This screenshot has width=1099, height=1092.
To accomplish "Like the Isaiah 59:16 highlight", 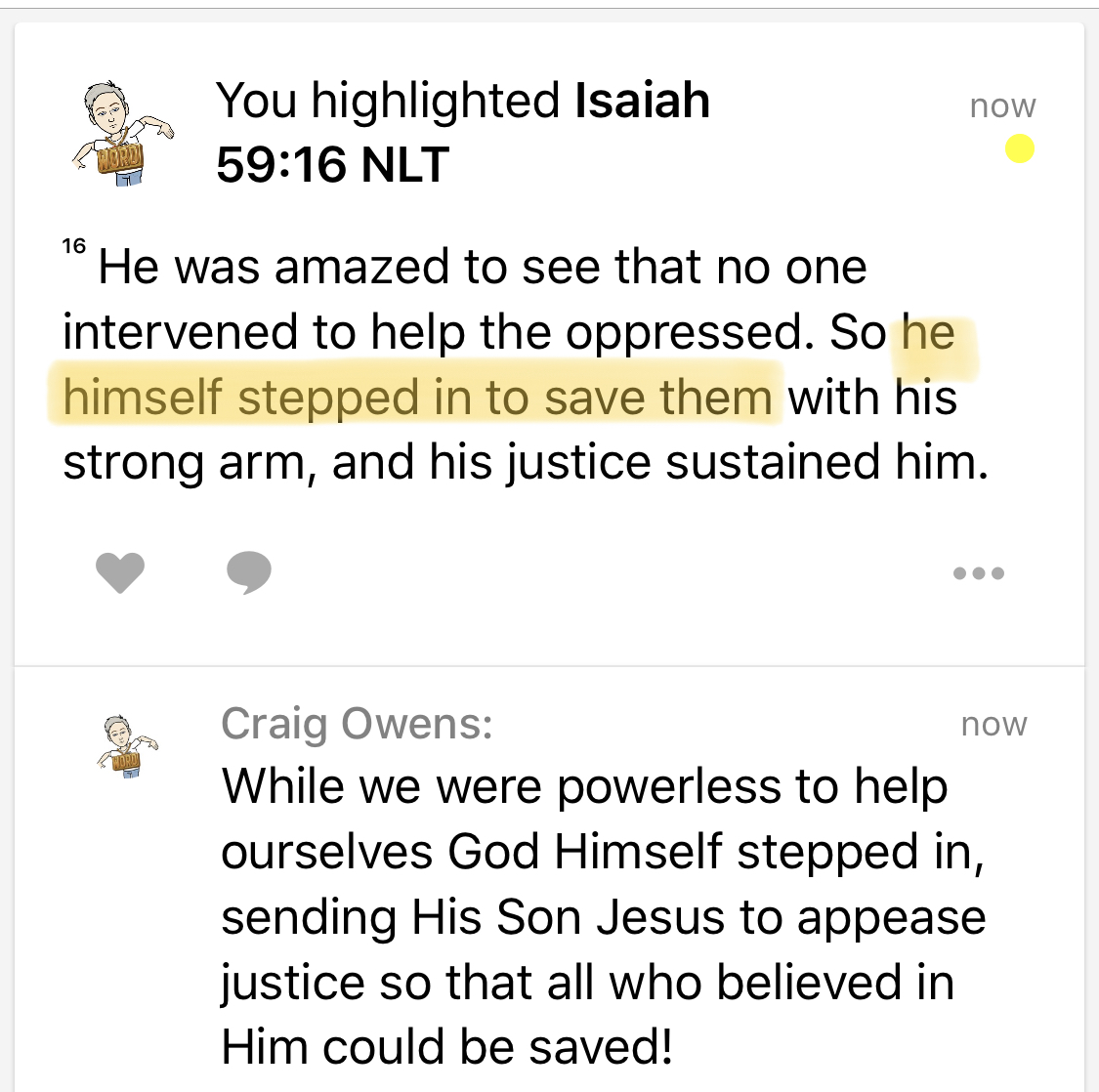I will pos(120,572).
